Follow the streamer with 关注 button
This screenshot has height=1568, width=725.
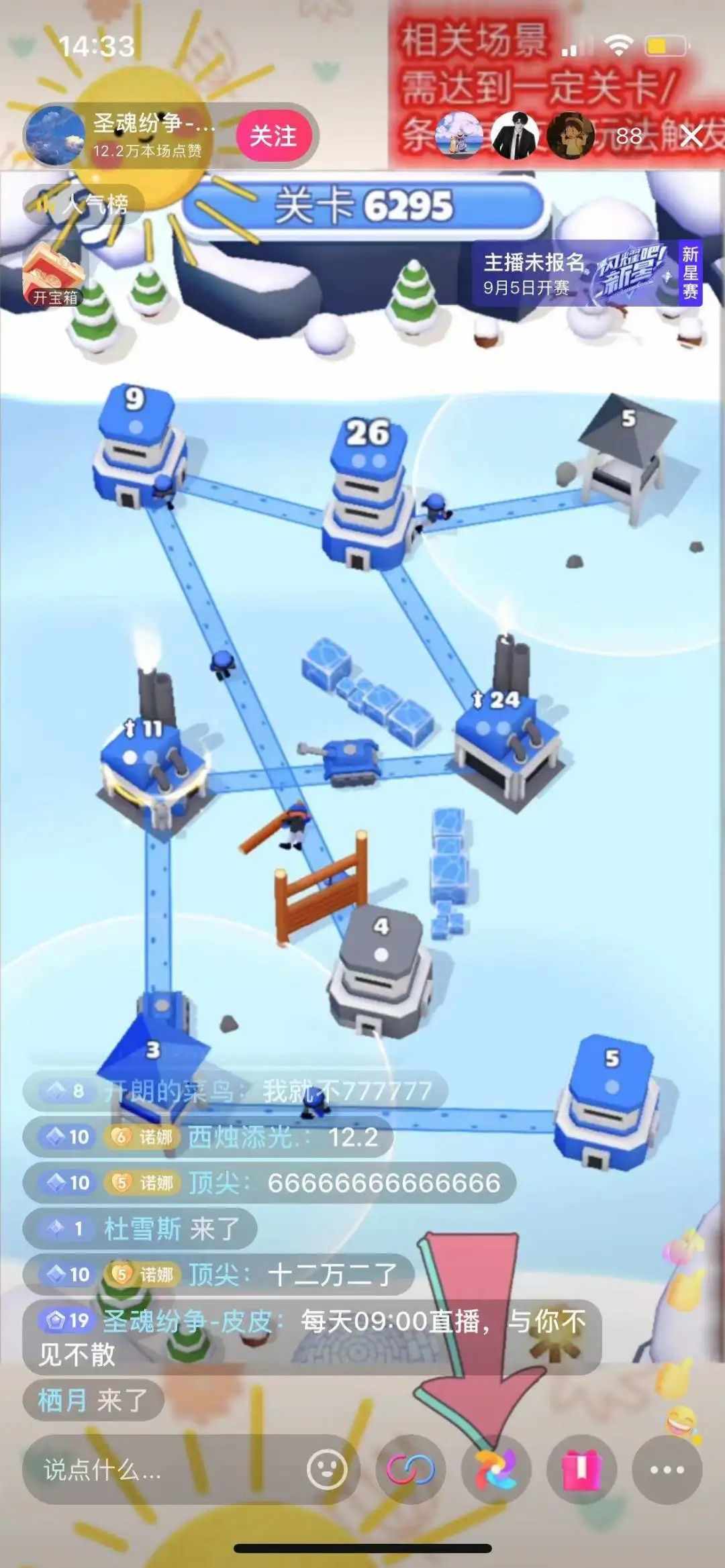point(274,136)
